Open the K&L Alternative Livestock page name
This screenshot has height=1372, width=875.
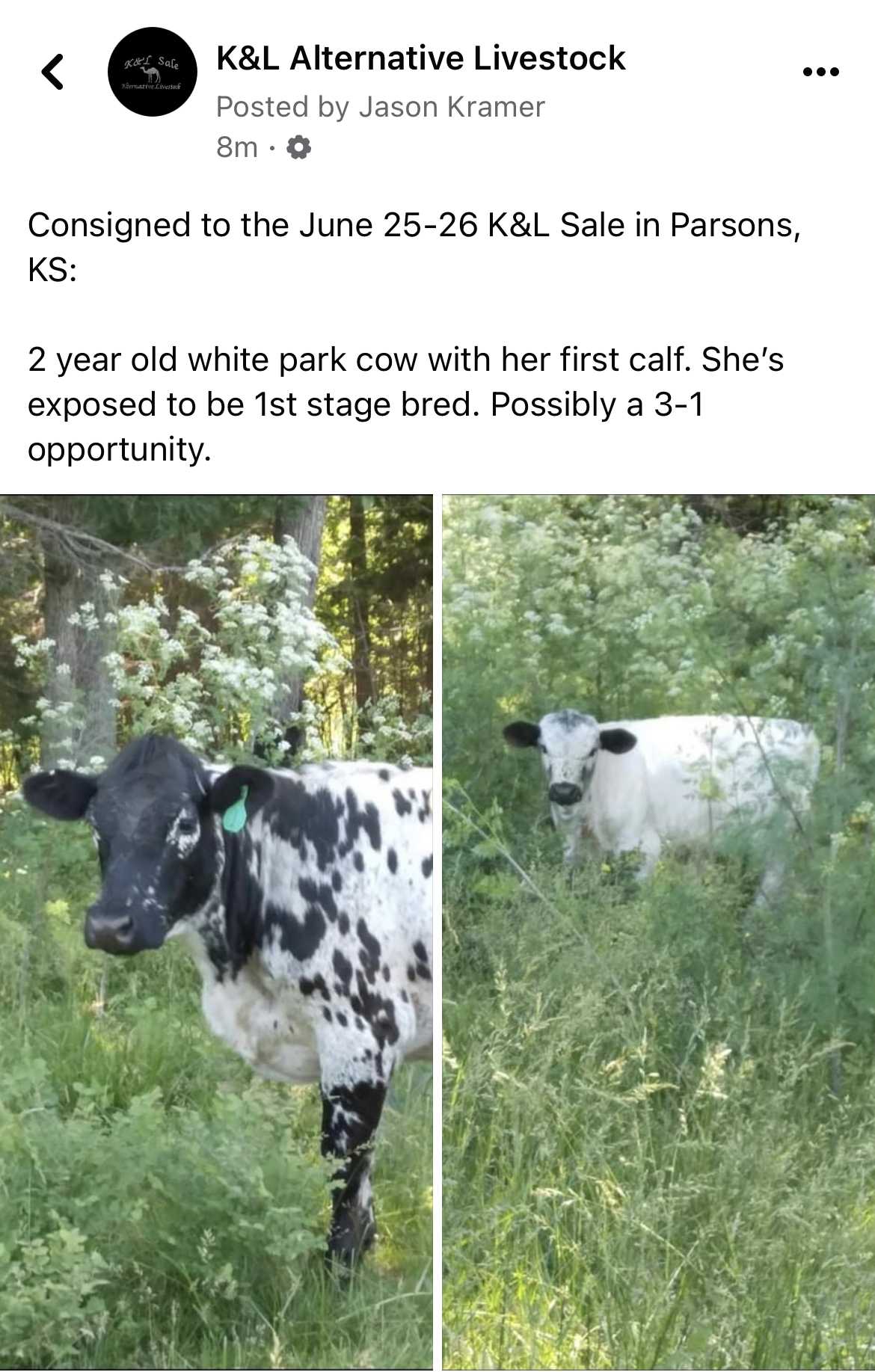pyautogui.click(x=420, y=58)
